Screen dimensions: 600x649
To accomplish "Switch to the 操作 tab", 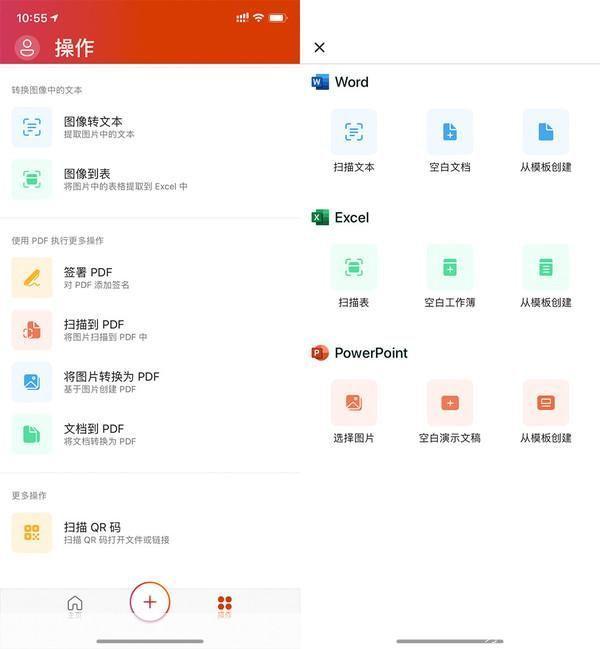I will click(x=225, y=605).
